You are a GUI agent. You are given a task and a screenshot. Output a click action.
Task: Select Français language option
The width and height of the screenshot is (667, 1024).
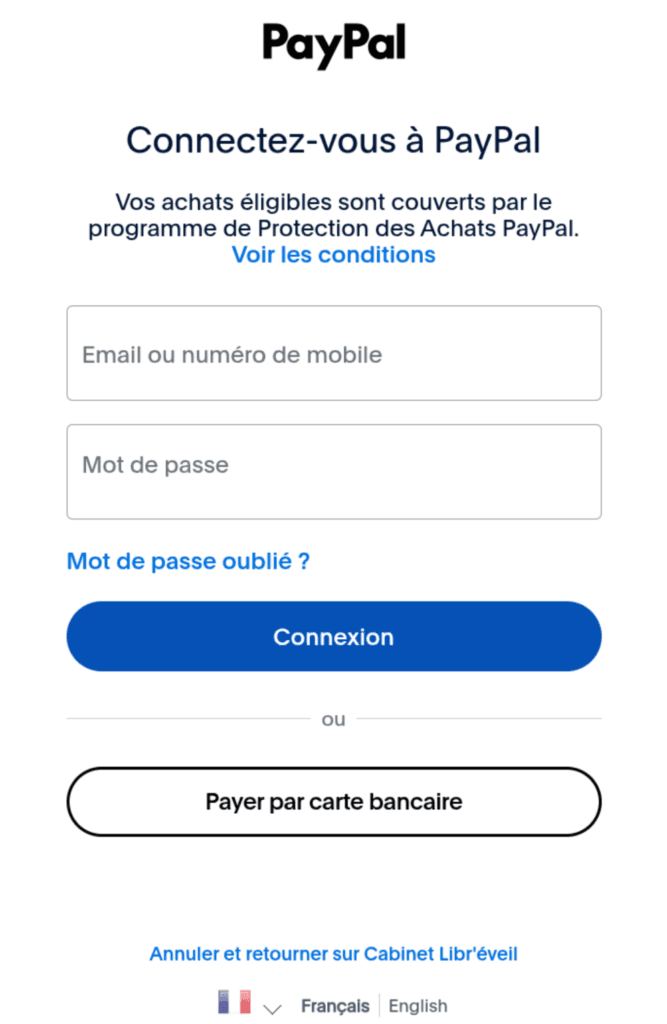335,1006
